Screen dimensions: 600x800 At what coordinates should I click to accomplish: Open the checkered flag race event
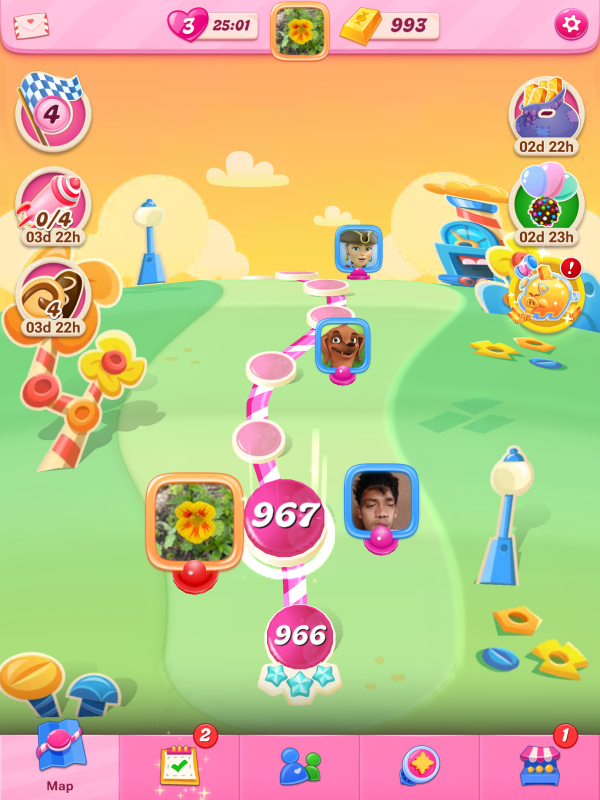(x=50, y=112)
